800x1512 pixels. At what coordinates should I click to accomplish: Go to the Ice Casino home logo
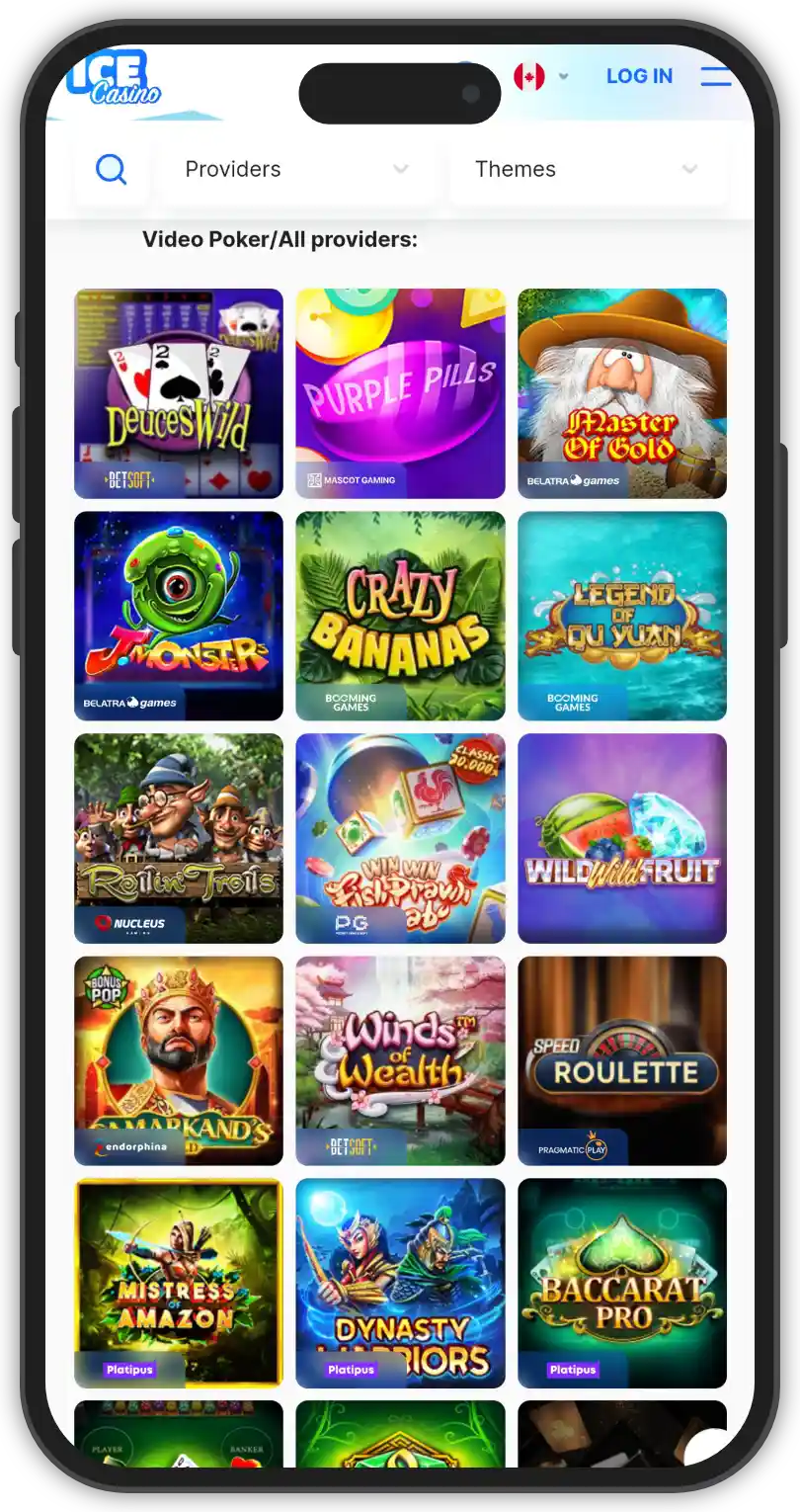coord(112,81)
